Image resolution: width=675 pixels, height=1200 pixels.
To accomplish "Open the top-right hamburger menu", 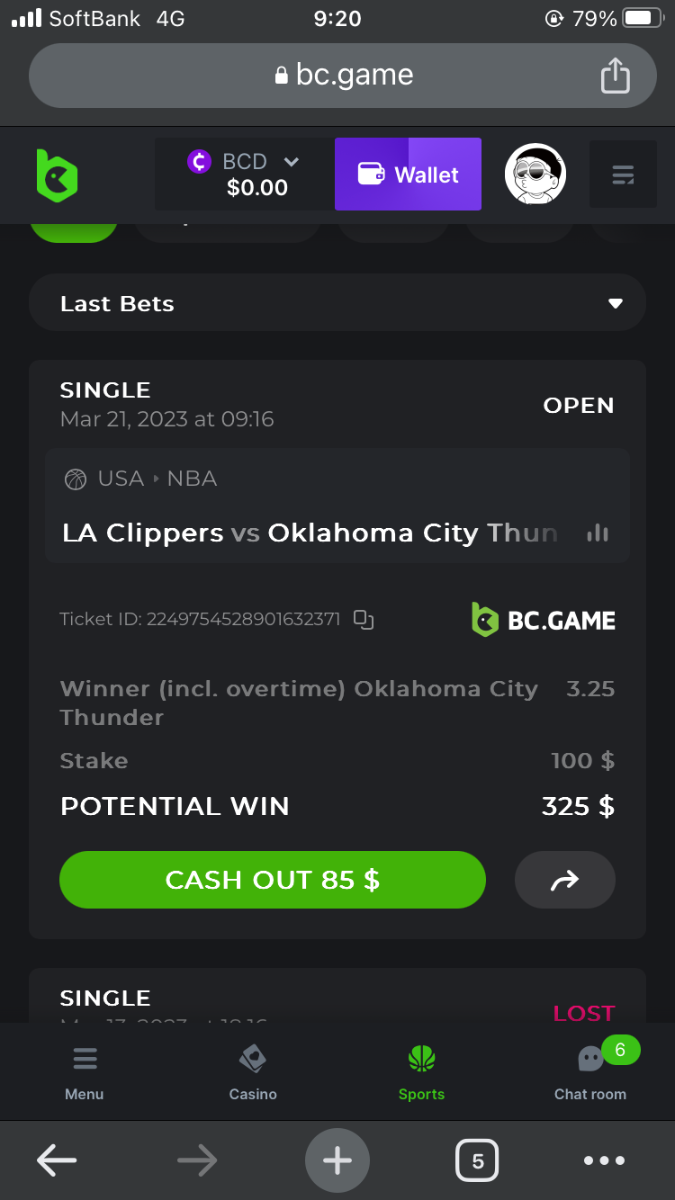I will pos(623,176).
